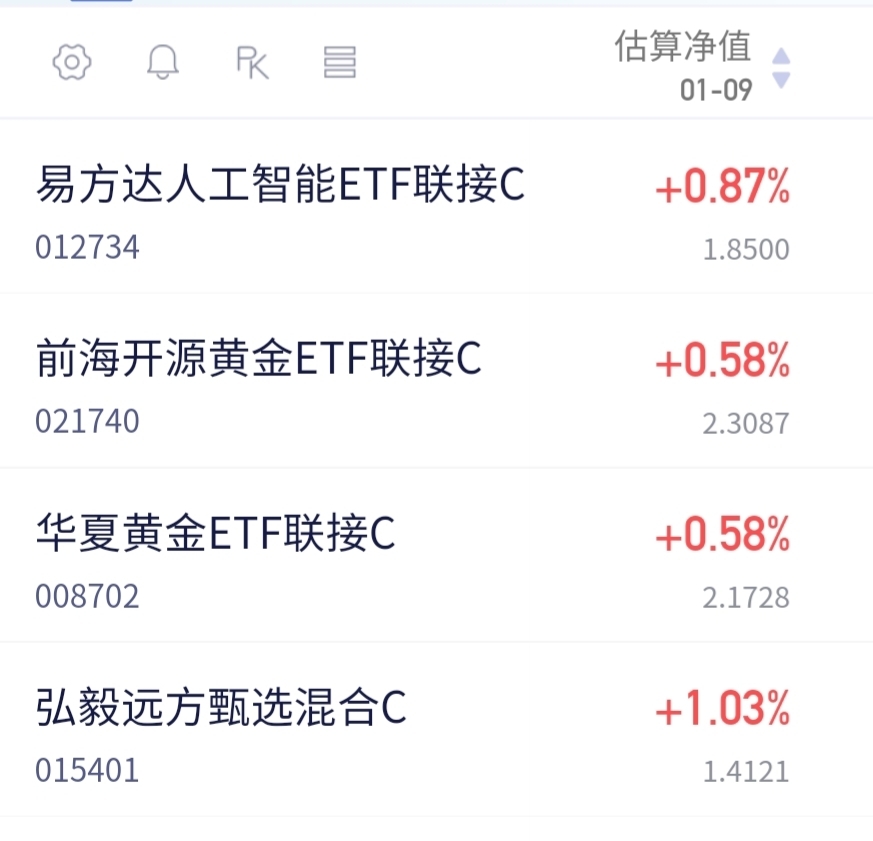Image resolution: width=873 pixels, height=841 pixels.
Task: Tap the PK fund comparison icon
Action: pos(252,63)
